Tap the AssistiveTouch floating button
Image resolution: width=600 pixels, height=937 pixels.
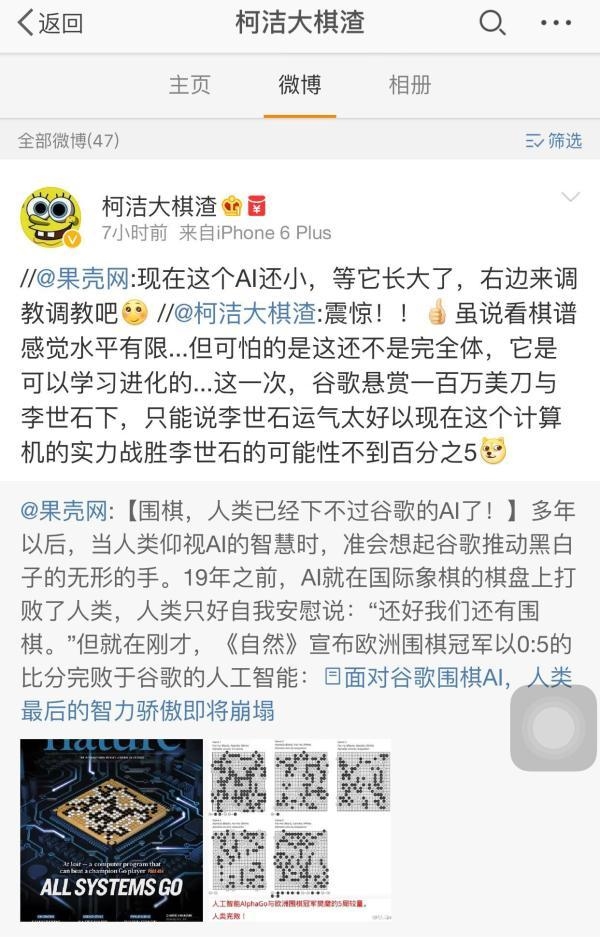click(553, 727)
